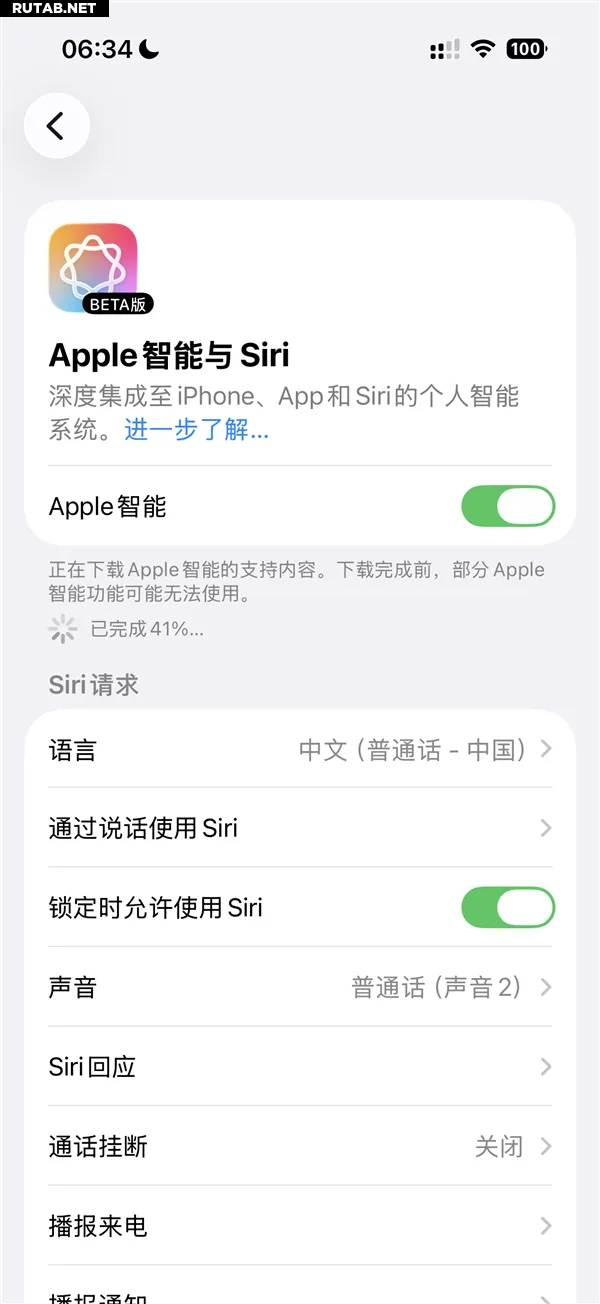Open the 语言 setting
Viewport: 600px width, 1304px height.
point(300,749)
